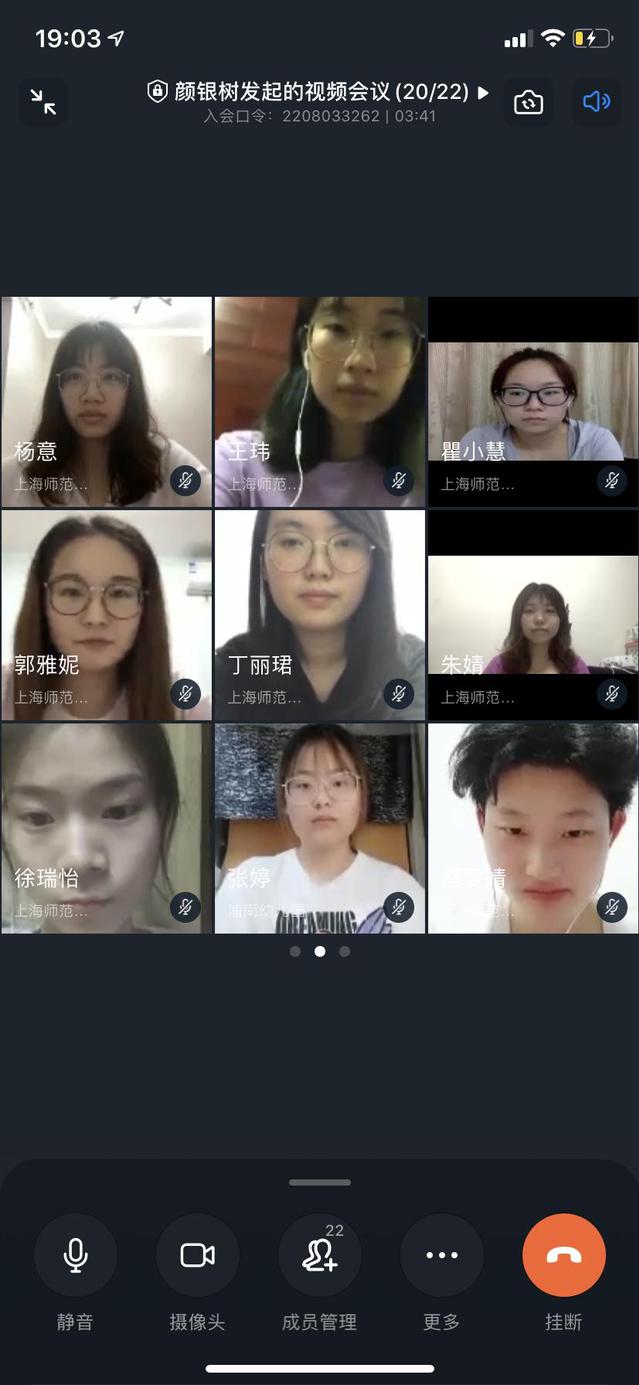Switch between front and rear camera
Image resolution: width=639 pixels, height=1385 pixels.
pos(528,102)
